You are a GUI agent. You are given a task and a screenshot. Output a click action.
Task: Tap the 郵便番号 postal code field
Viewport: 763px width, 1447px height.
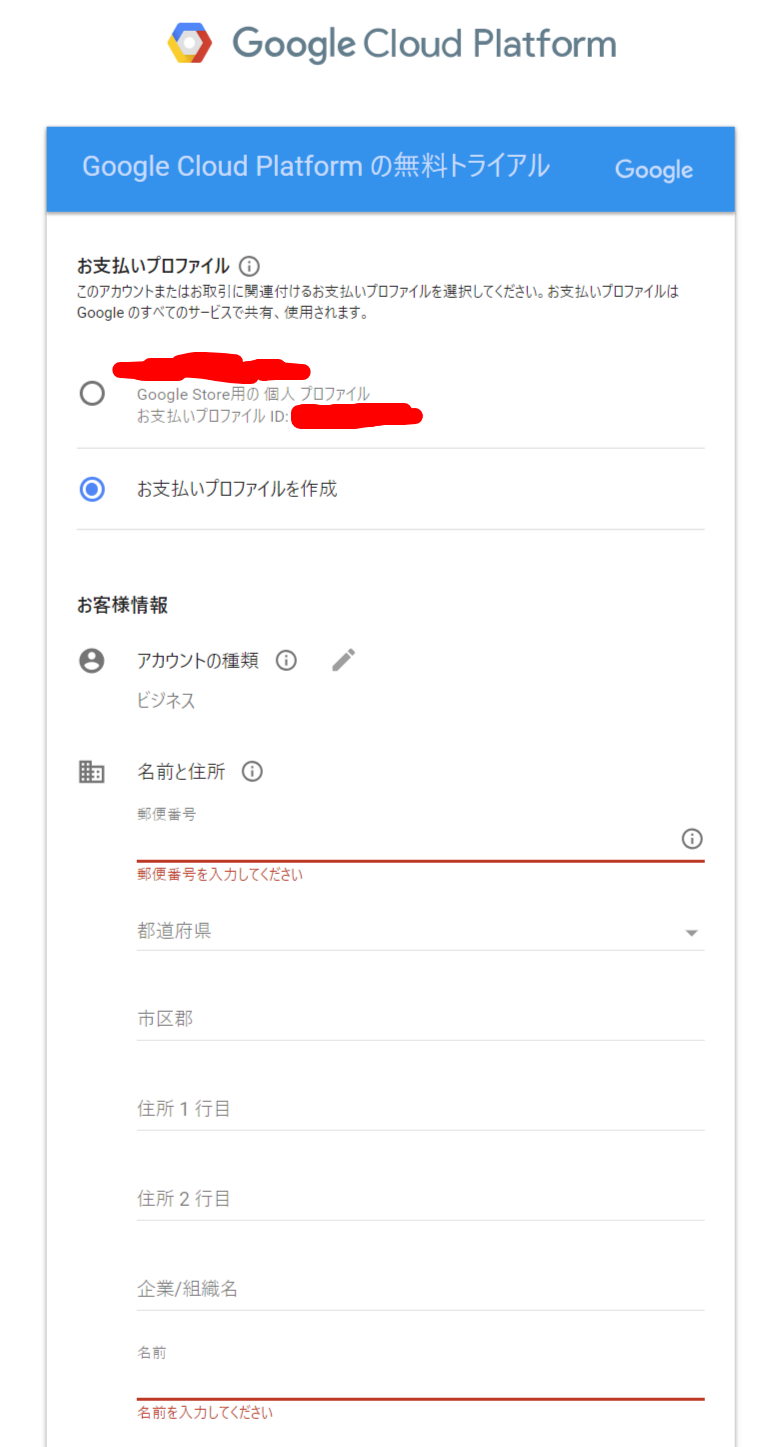click(400, 840)
